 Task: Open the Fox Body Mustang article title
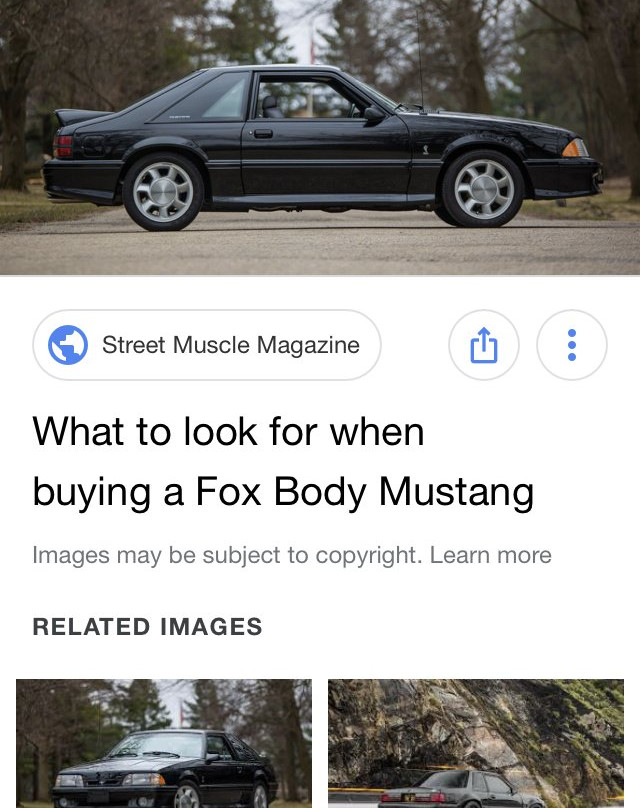[x=283, y=462]
